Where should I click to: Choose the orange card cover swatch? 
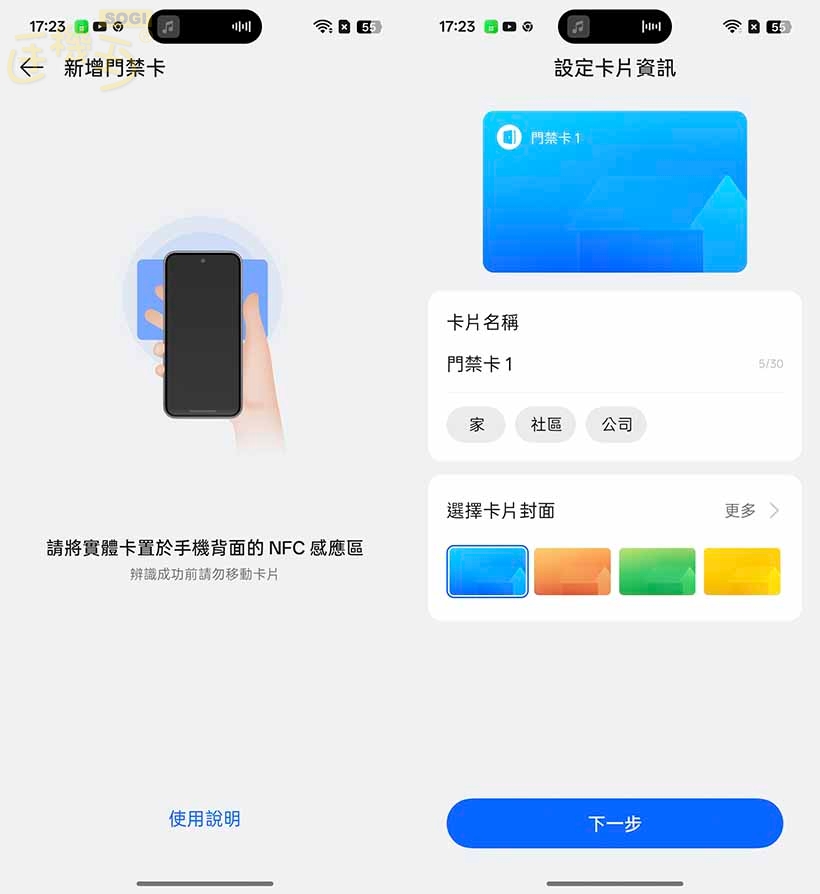[x=572, y=571]
